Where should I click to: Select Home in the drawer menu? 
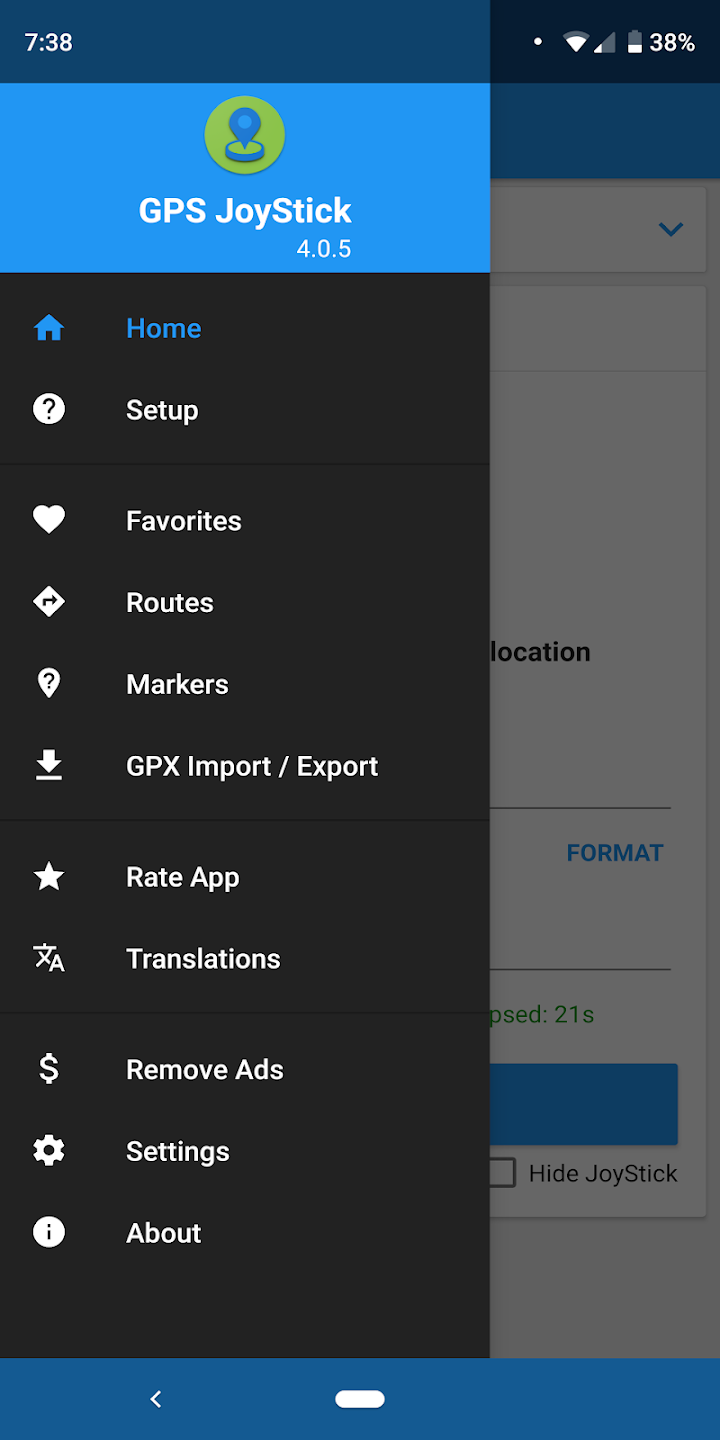coord(245,328)
